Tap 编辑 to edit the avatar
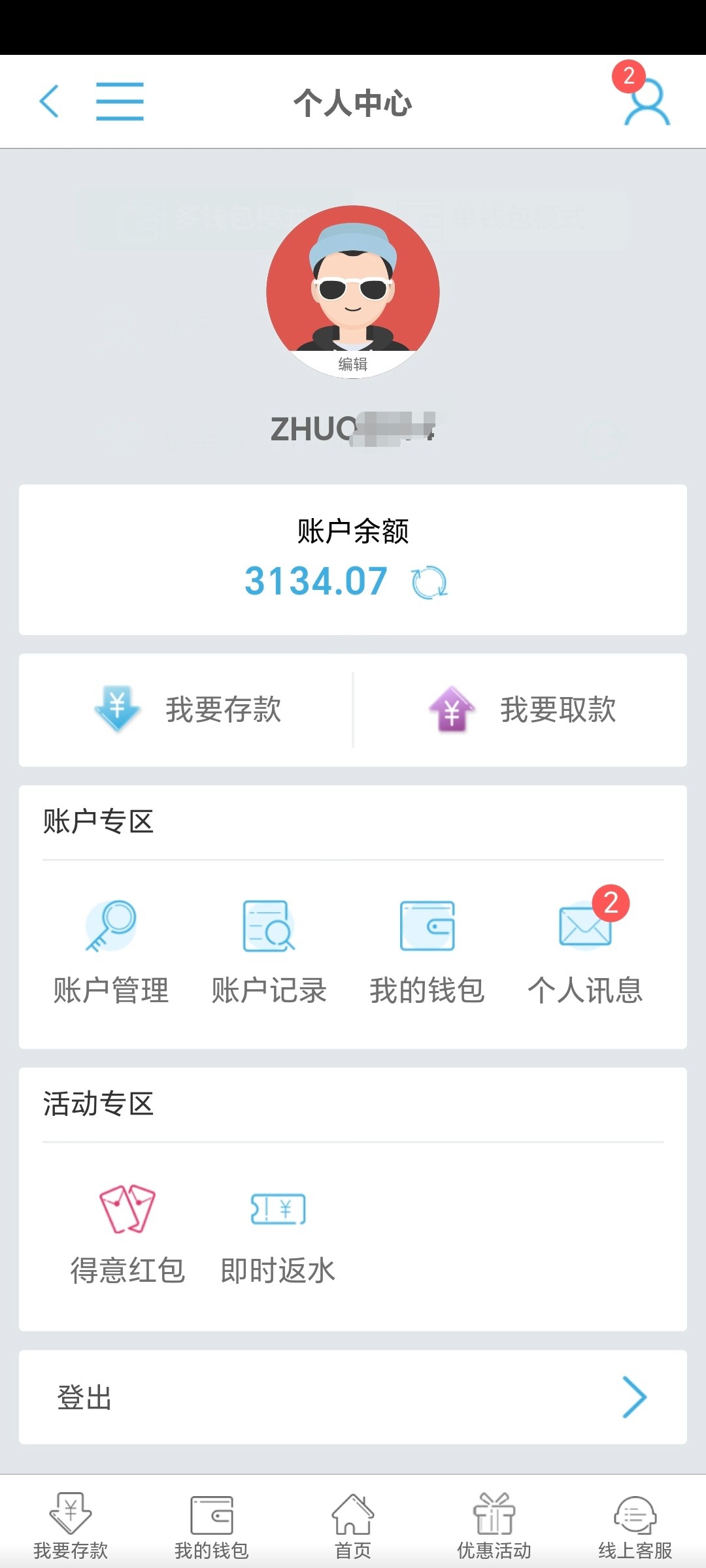The image size is (706, 1568). tap(353, 364)
